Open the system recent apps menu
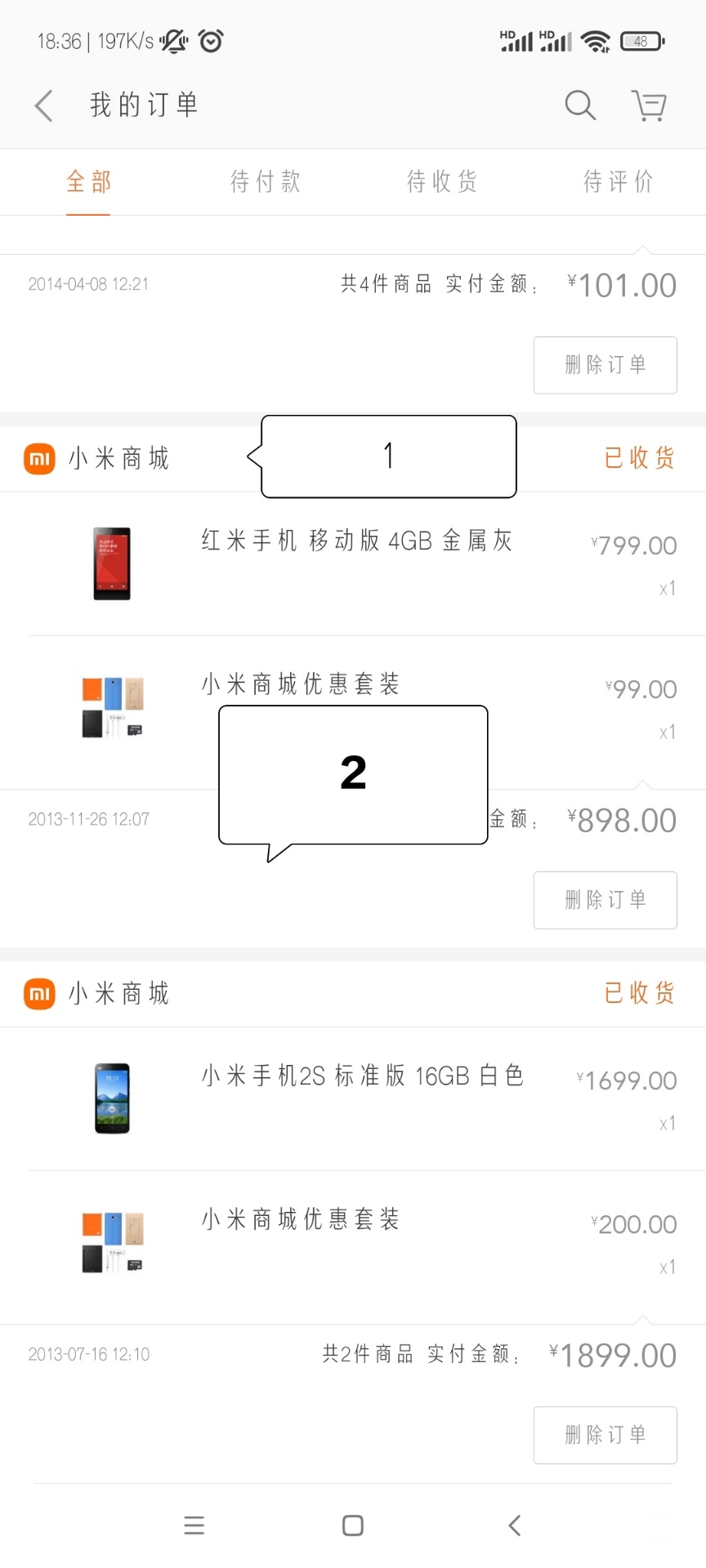This screenshot has width=706, height=1568. [x=194, y=1526]
